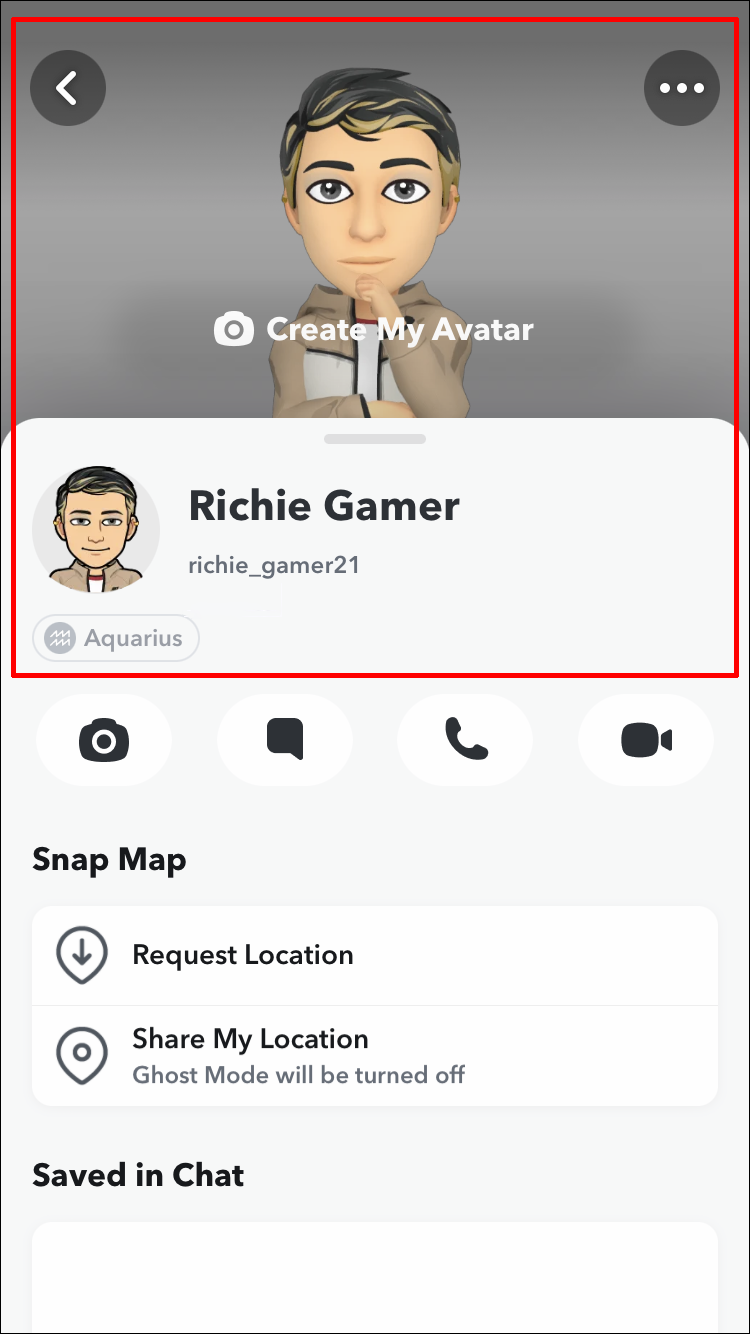Open the three-dot overflow menu
Screen dimensions: 750x1334
[681, 88]
